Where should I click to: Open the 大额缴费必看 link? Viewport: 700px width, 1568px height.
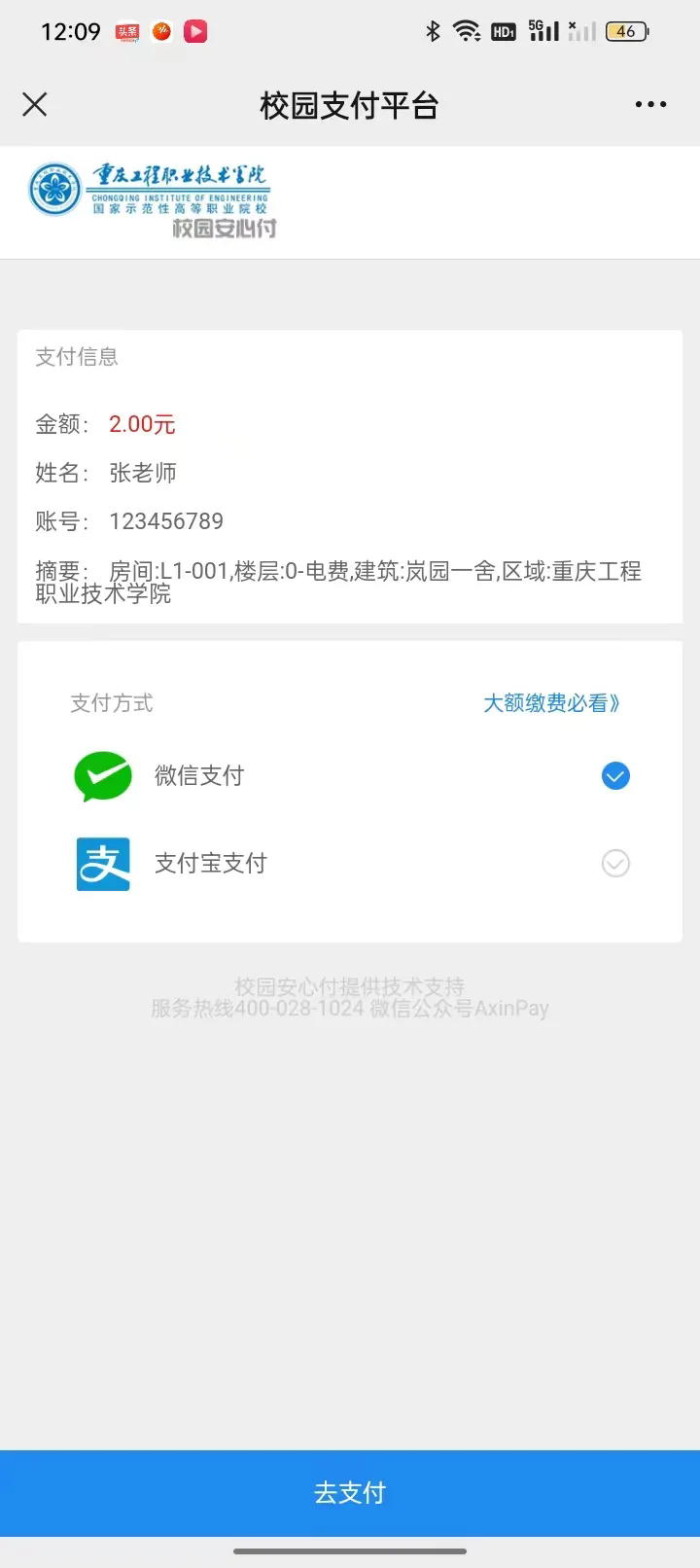[551, 703]
